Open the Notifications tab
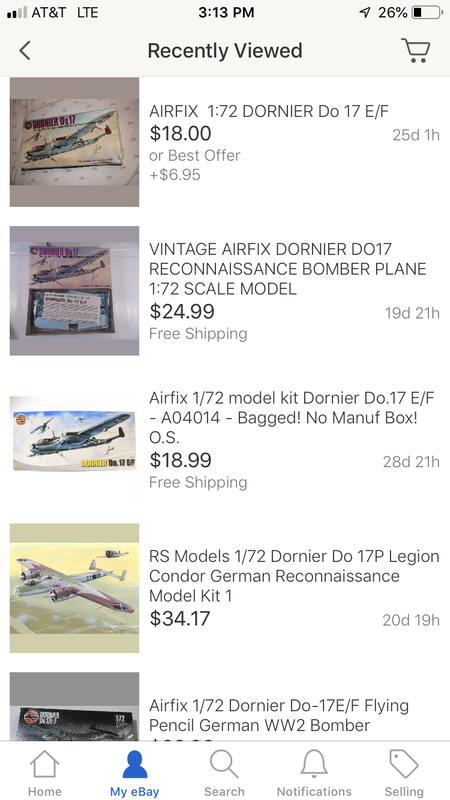 click(x=314, y=771)
